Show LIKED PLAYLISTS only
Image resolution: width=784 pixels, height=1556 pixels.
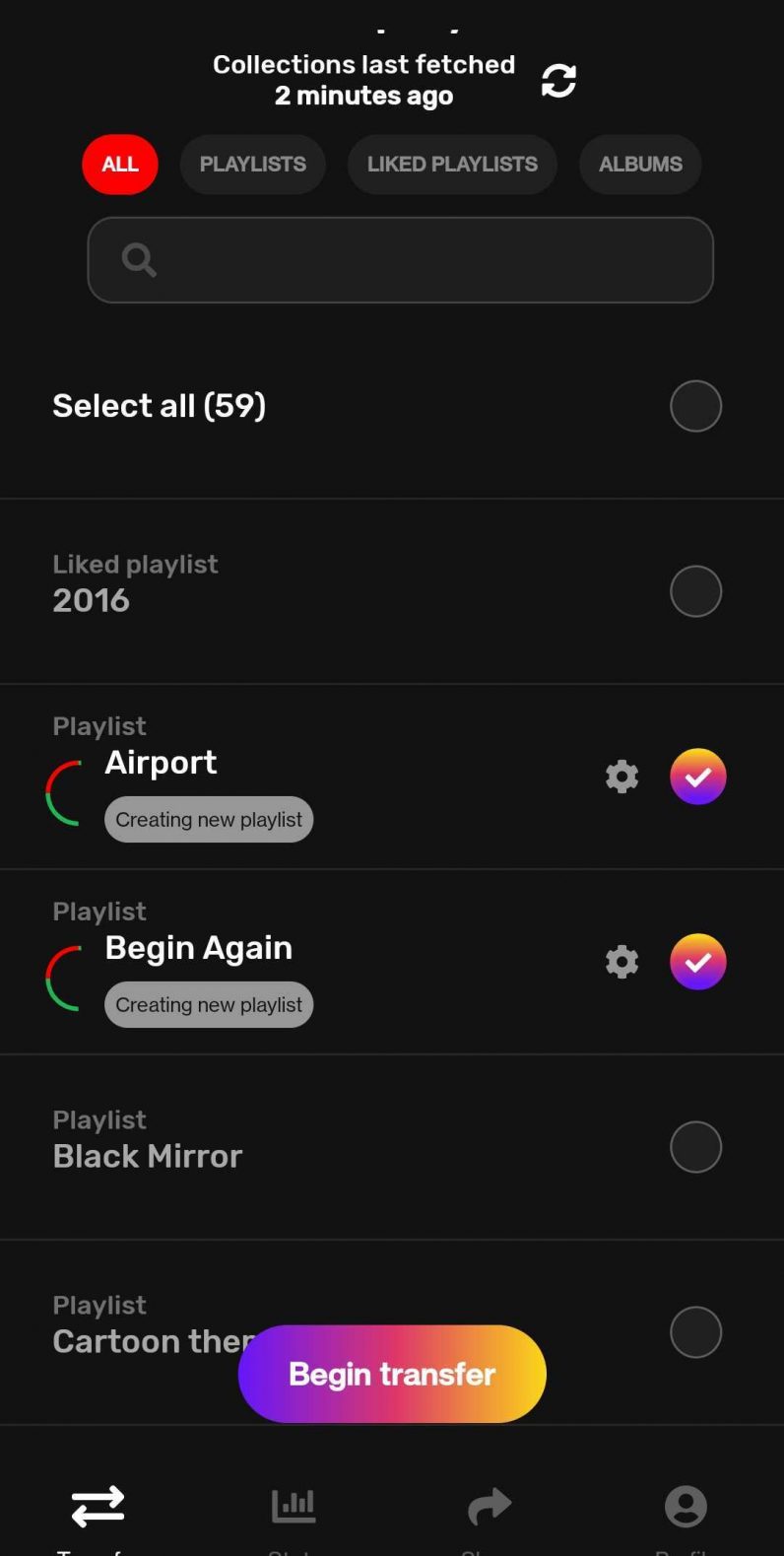click(x=452, y=165)
